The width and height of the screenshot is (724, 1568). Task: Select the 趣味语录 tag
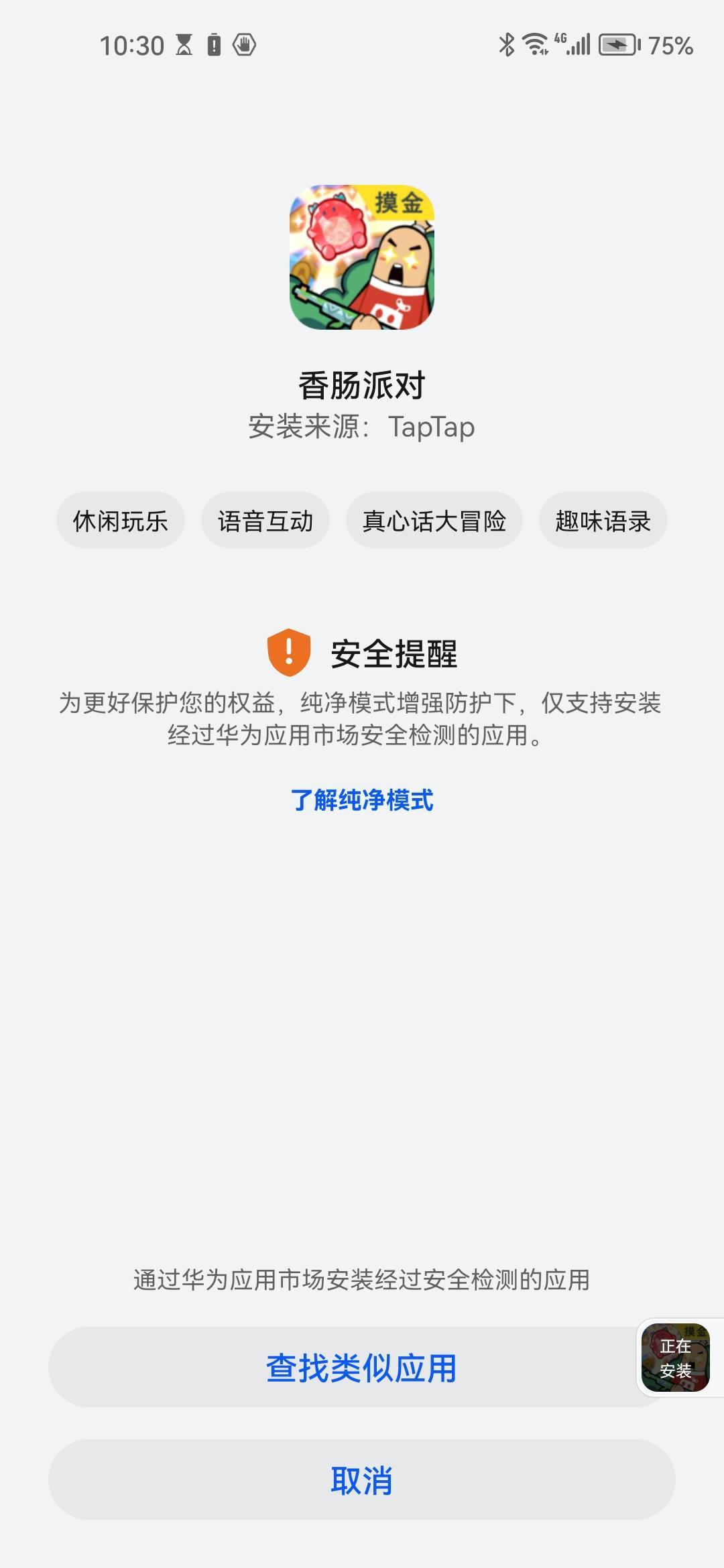[x=603, y=520]
